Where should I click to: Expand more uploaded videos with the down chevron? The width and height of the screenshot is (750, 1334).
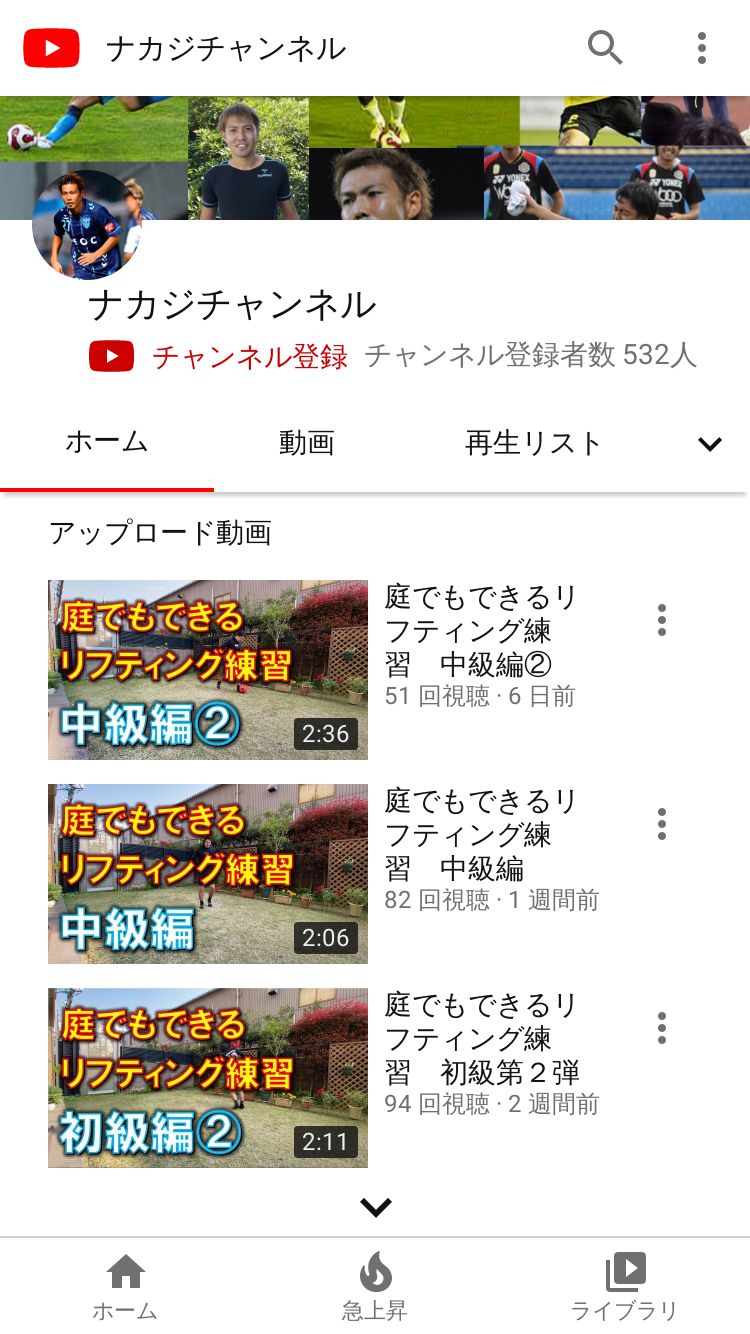click(375, 1207)
